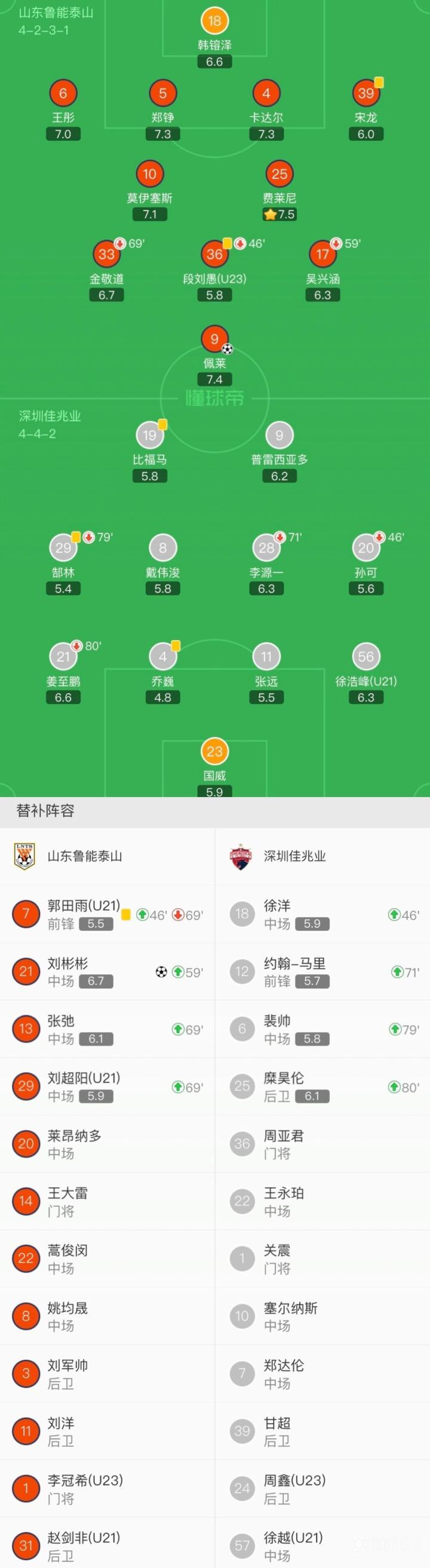Open goalkeeper 国威's profile
This screenshot has height=1568, width=430.
[x=214, y=752]
